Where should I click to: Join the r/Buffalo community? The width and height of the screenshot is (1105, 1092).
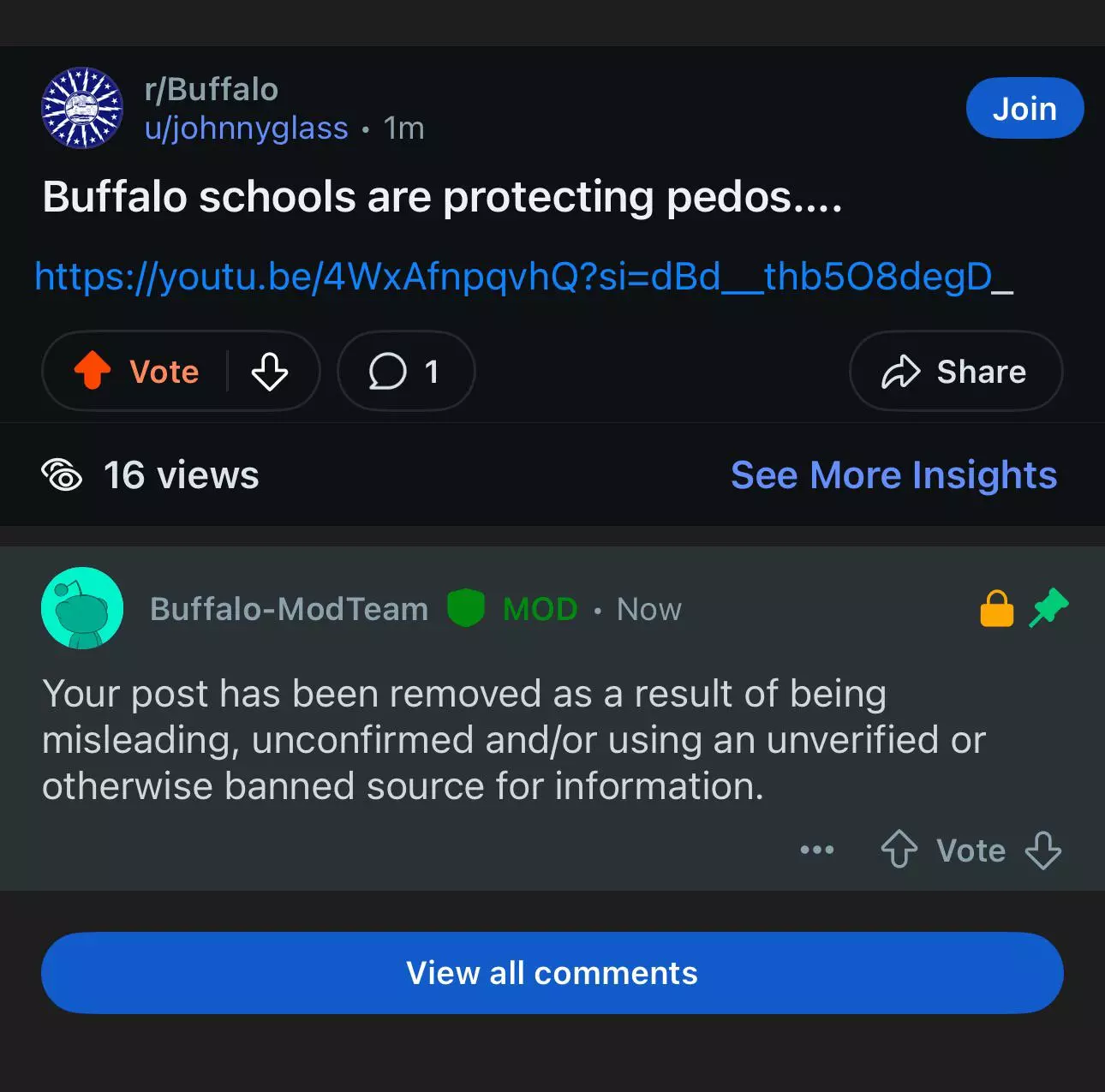[x=1024, y=108]
